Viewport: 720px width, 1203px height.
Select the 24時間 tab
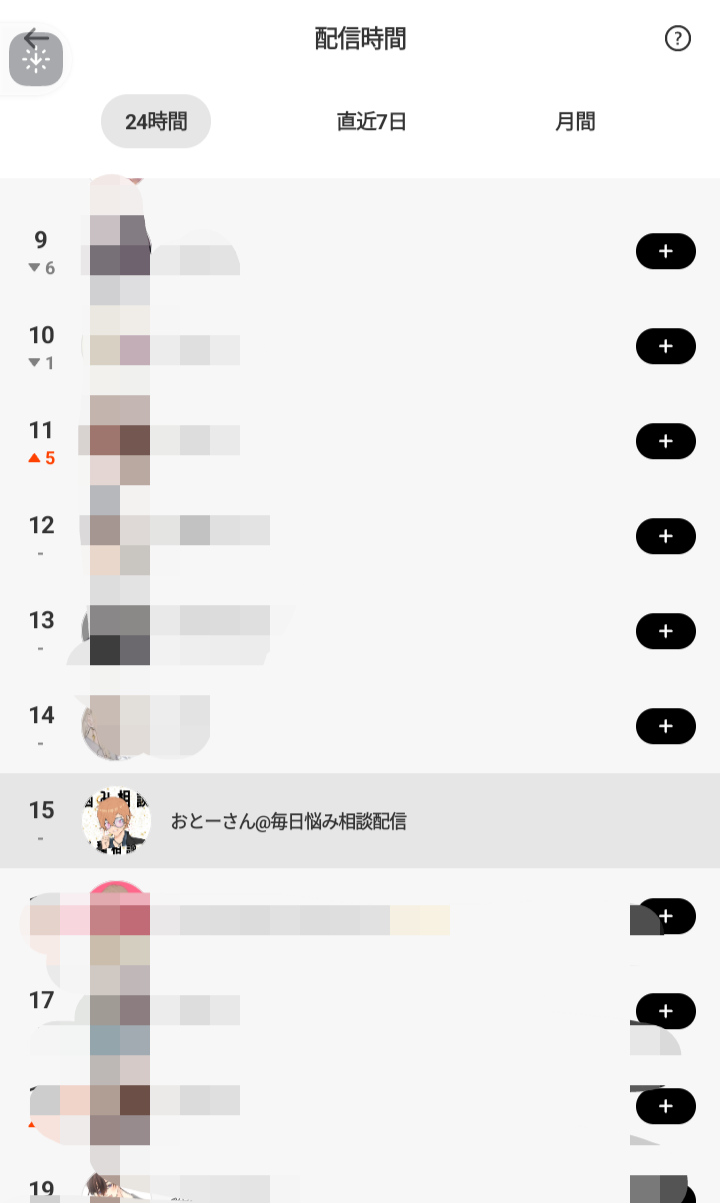click(x=156, y=122)
